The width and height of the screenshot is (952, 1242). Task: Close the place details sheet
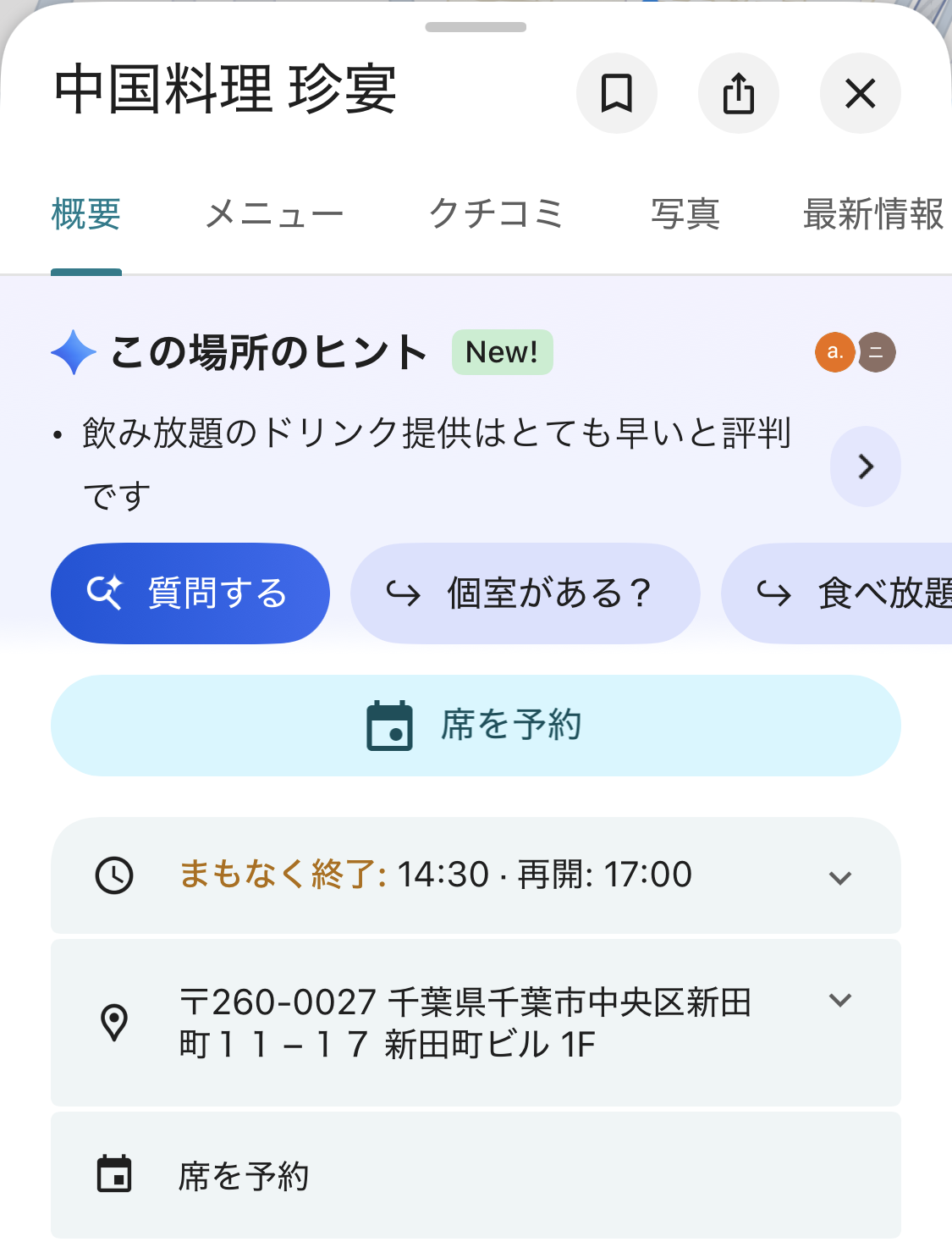[860, 93]
